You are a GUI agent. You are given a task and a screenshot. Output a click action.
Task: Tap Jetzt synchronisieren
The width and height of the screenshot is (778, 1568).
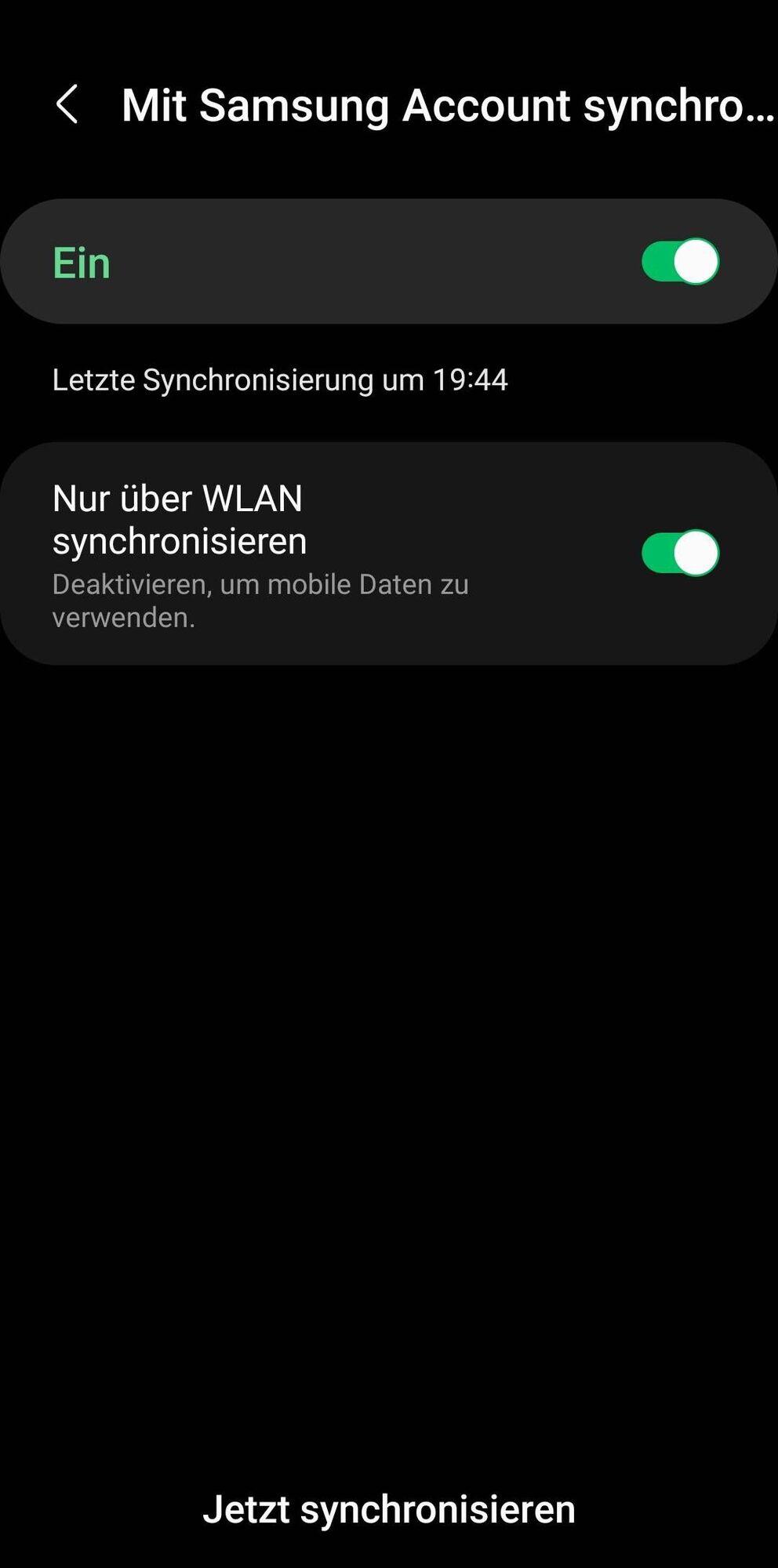pyautogui.click(x=389, y=1509)
